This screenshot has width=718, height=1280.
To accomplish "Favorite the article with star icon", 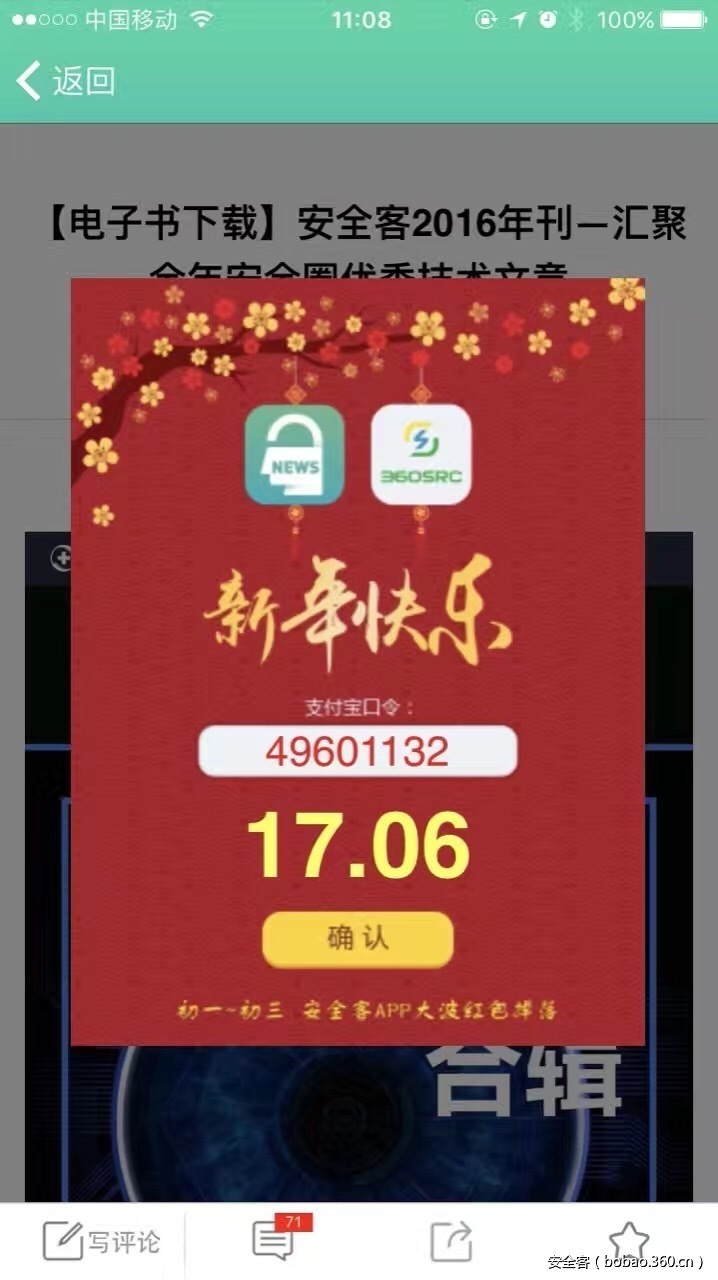I will 628,1240.
